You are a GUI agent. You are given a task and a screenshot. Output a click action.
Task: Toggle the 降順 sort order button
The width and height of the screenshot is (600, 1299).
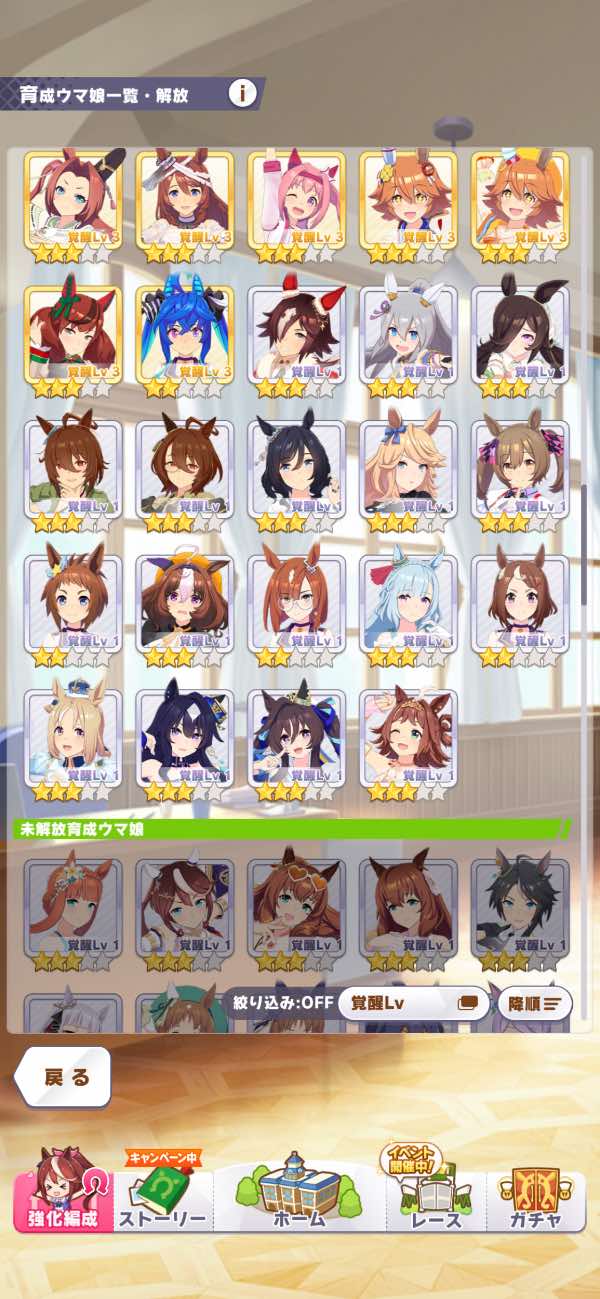point(534,1003)
